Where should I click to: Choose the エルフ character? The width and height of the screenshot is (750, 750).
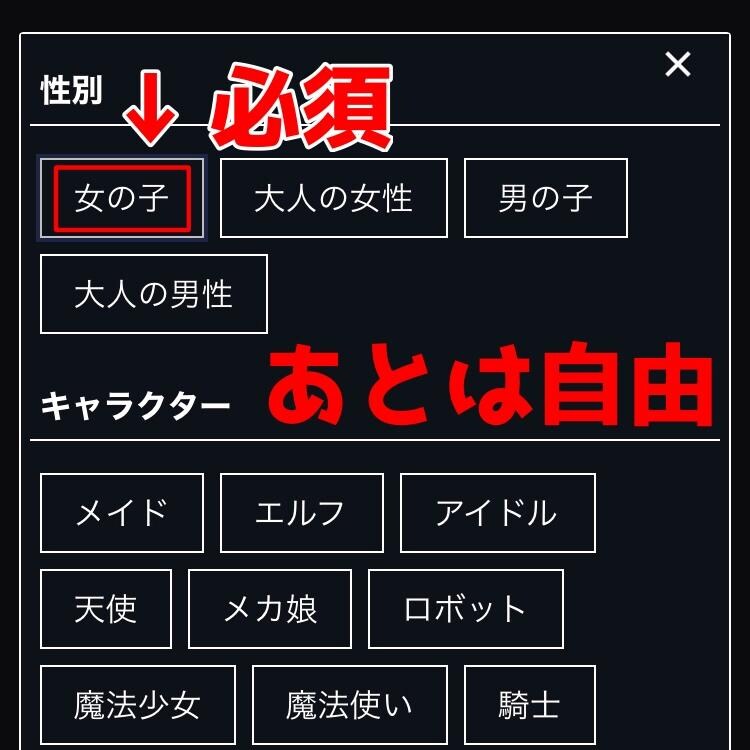(x=301, y=513)
